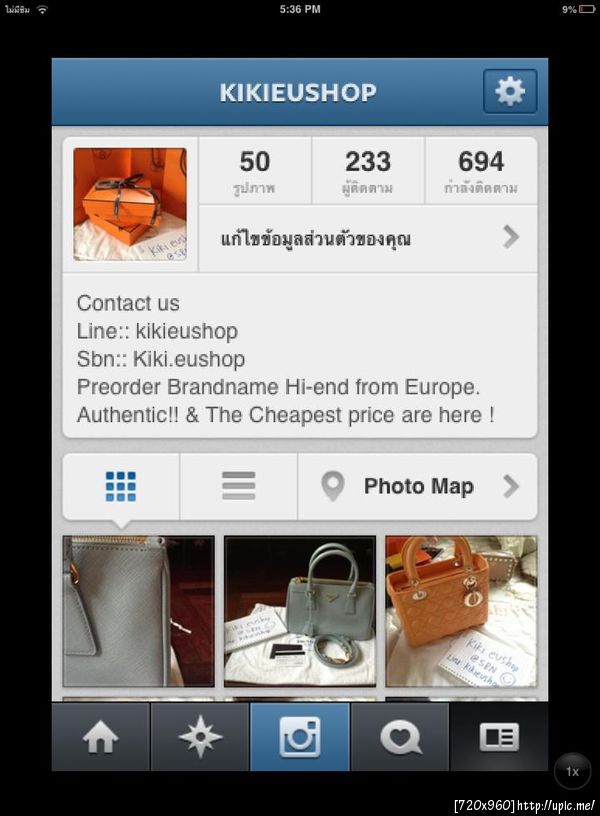Tap the profile picture thumbnail
This screenshot has width=600, height=816.
pos(130,204)
